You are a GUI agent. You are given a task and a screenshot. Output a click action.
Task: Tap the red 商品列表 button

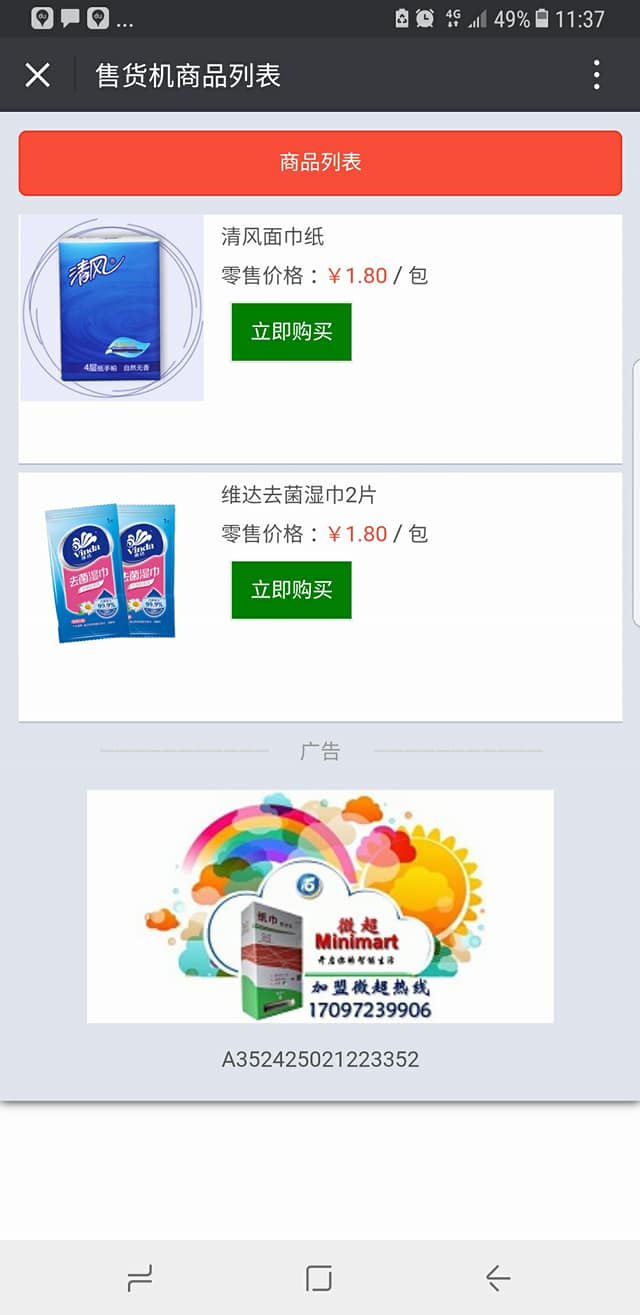pyautogui.click(x=320, y=163)
